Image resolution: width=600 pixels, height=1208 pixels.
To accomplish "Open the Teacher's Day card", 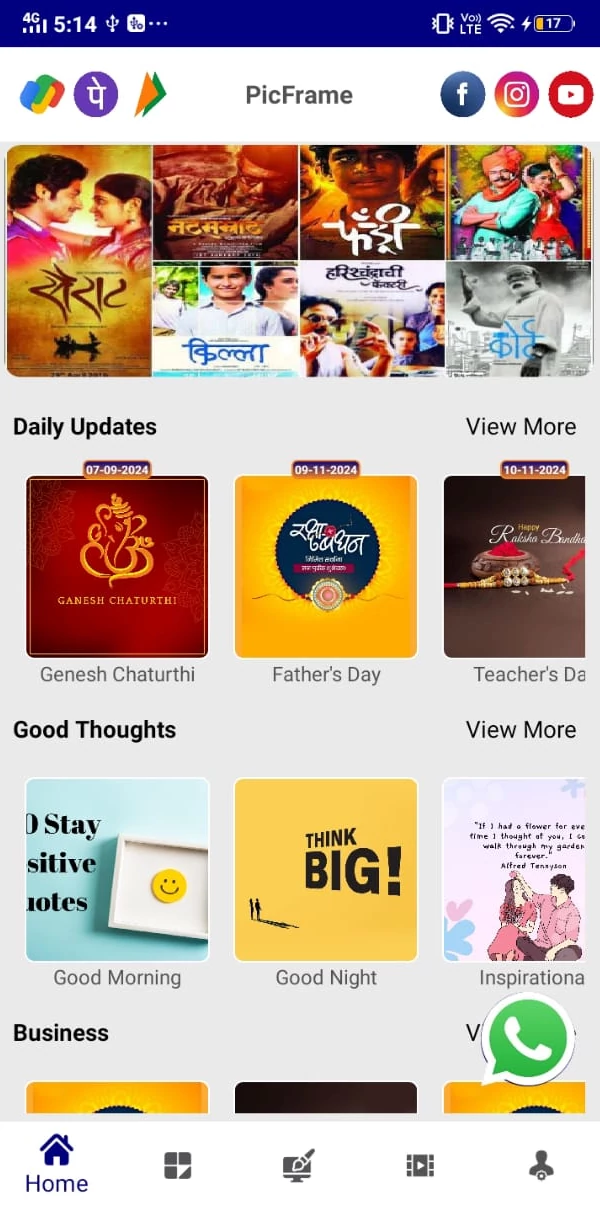I will click(514, 567).
